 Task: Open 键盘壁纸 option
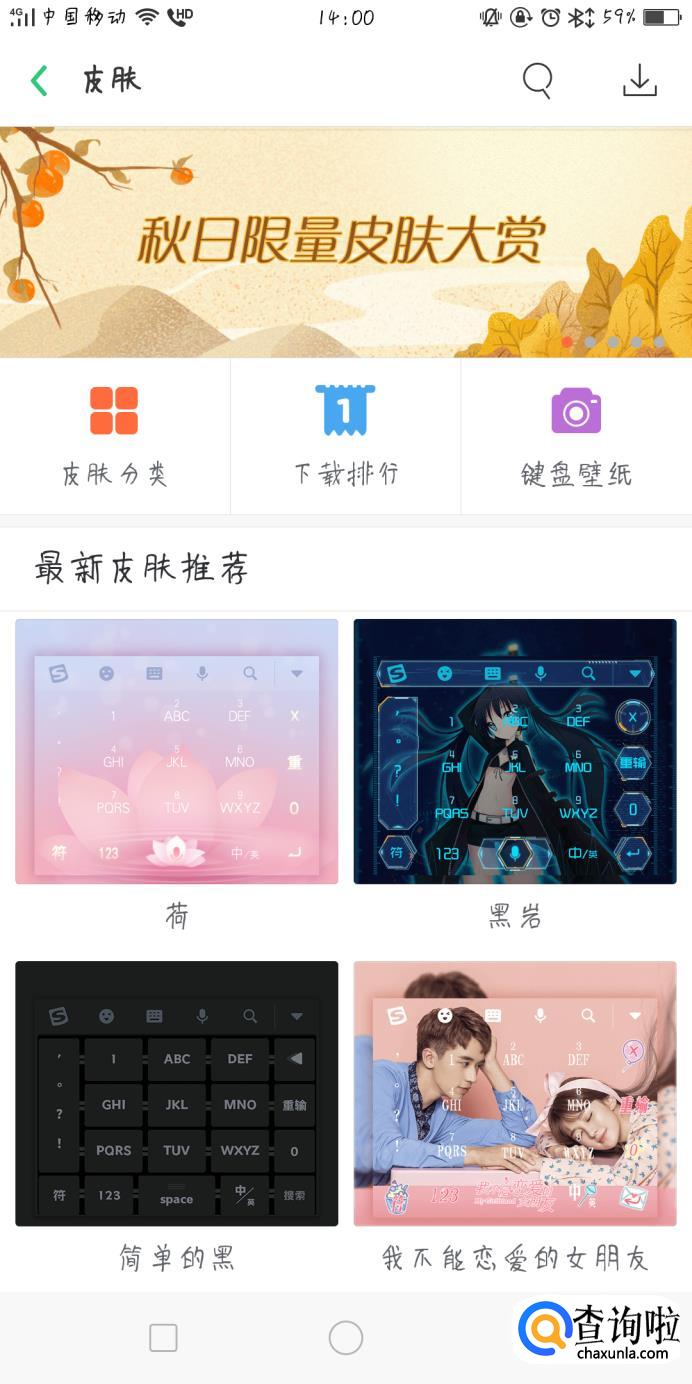[x=576, y=437]
